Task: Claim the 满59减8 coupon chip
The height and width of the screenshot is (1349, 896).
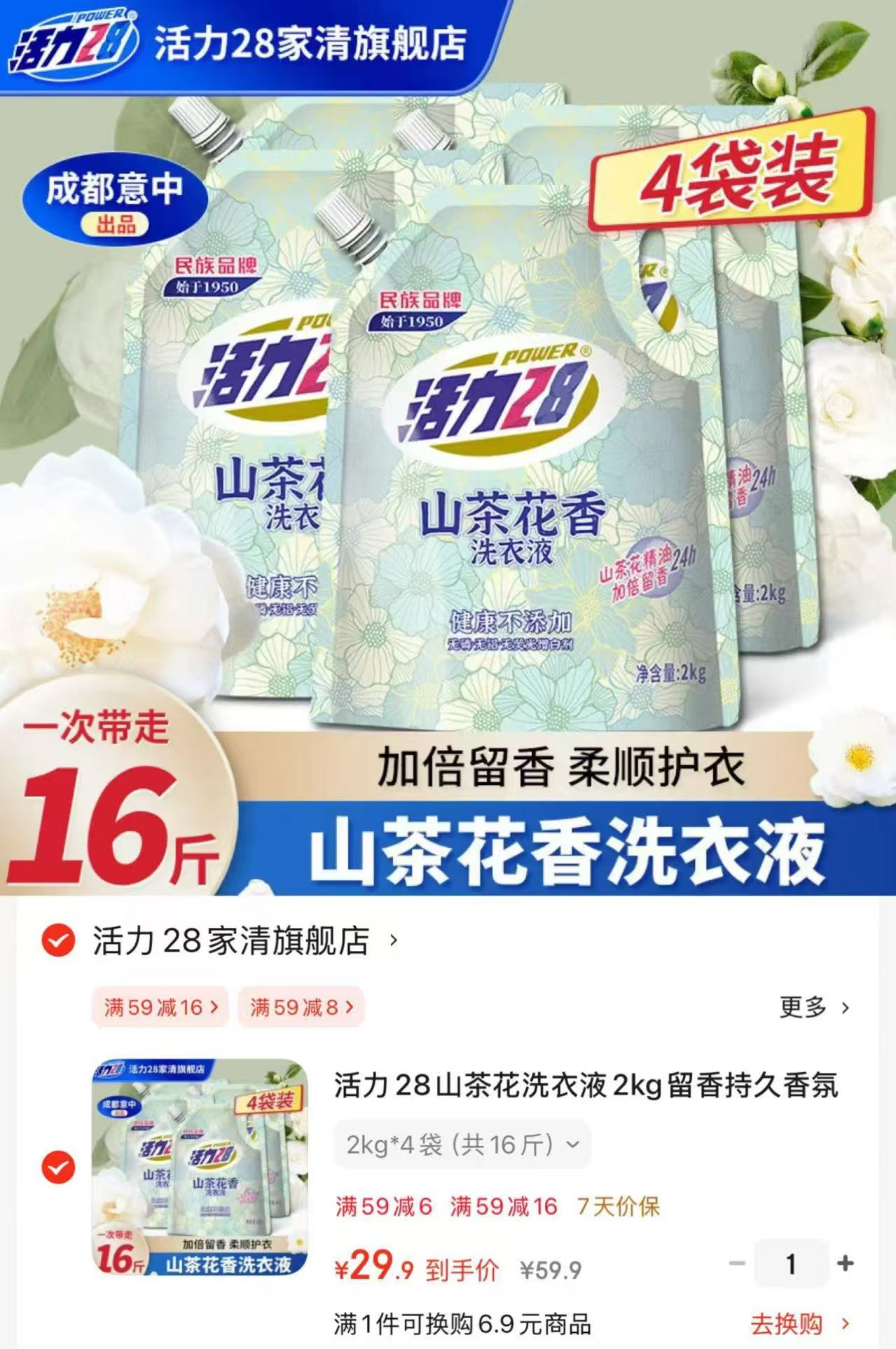Action: [x=301, y=1008]
